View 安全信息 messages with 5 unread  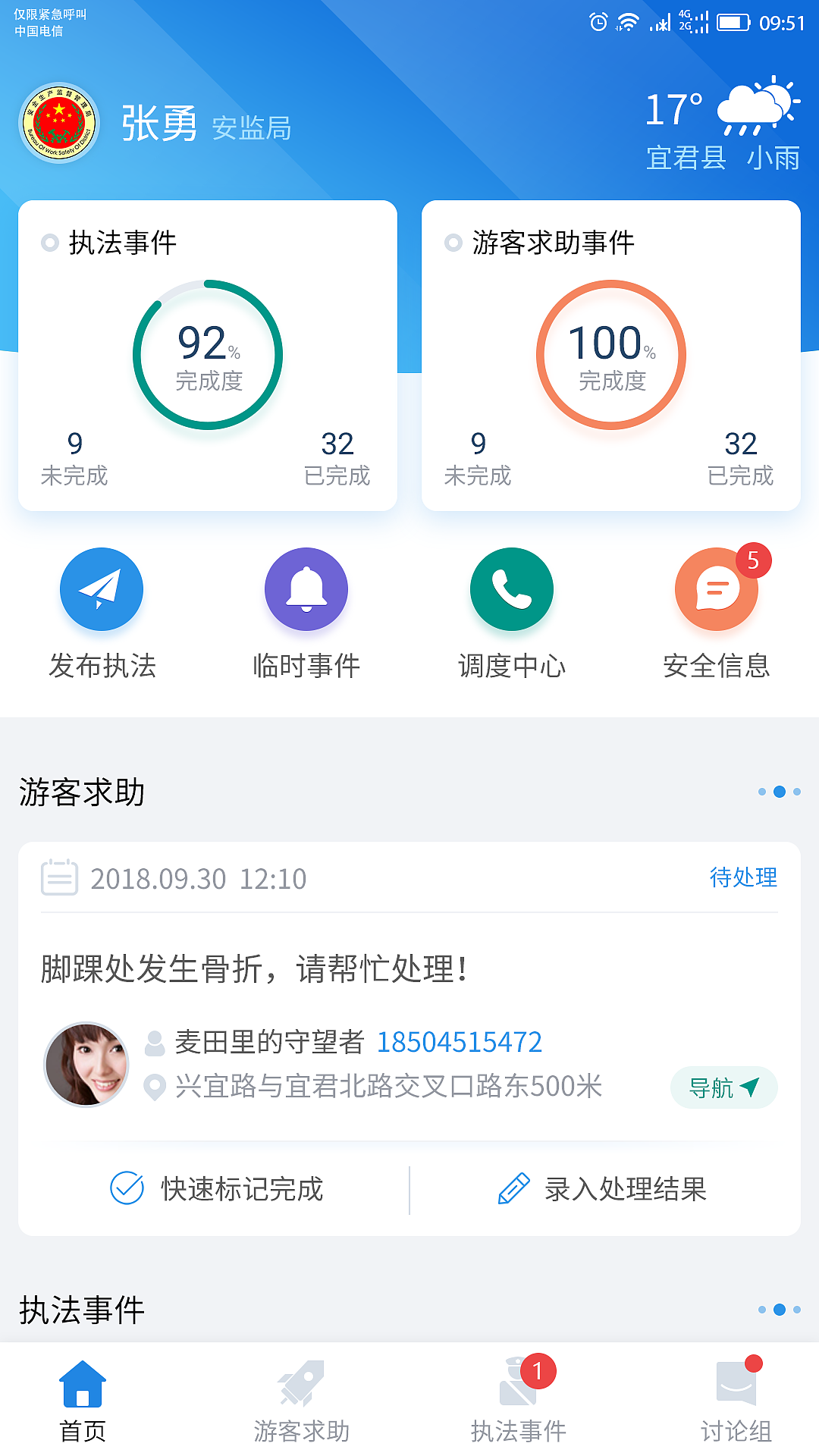(716, 589)
